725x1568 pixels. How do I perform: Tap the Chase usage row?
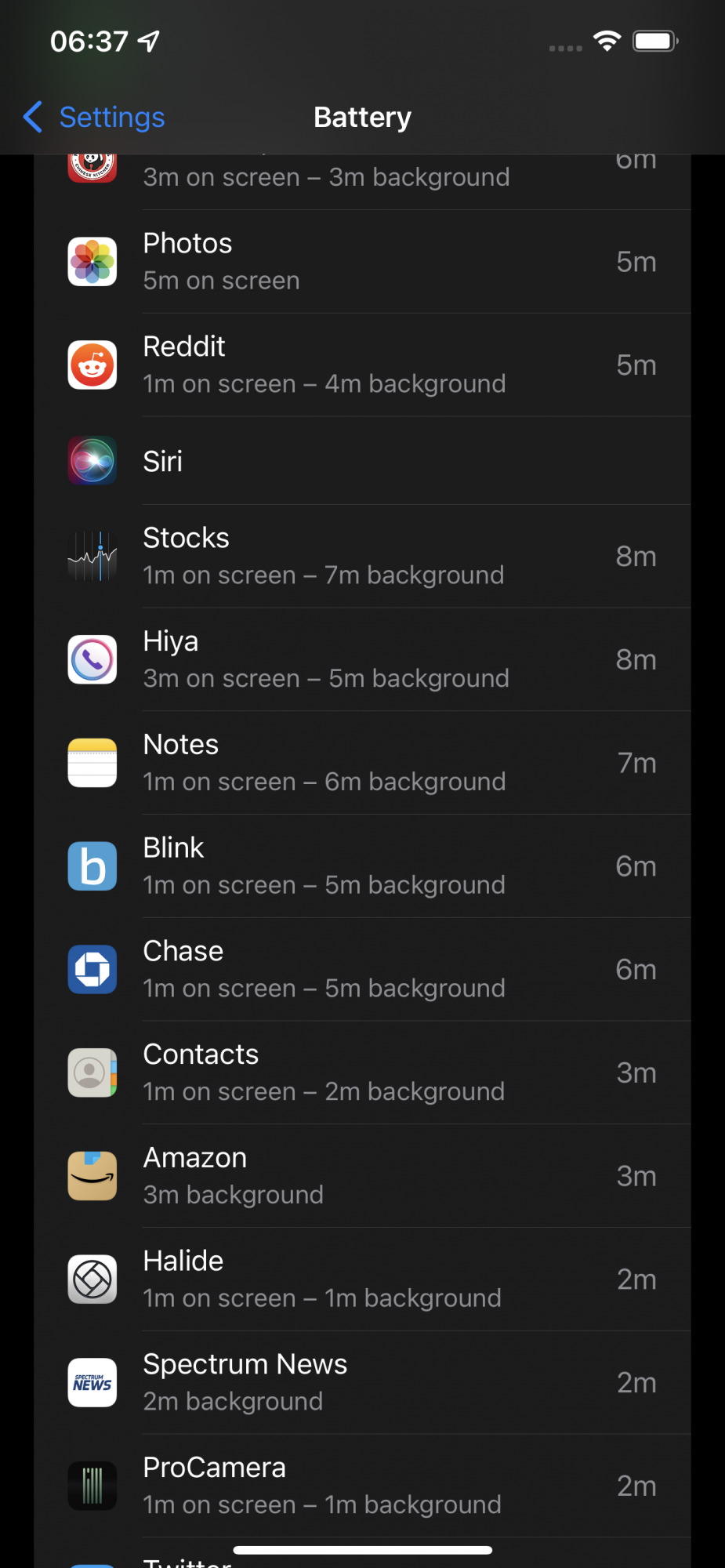362,970
